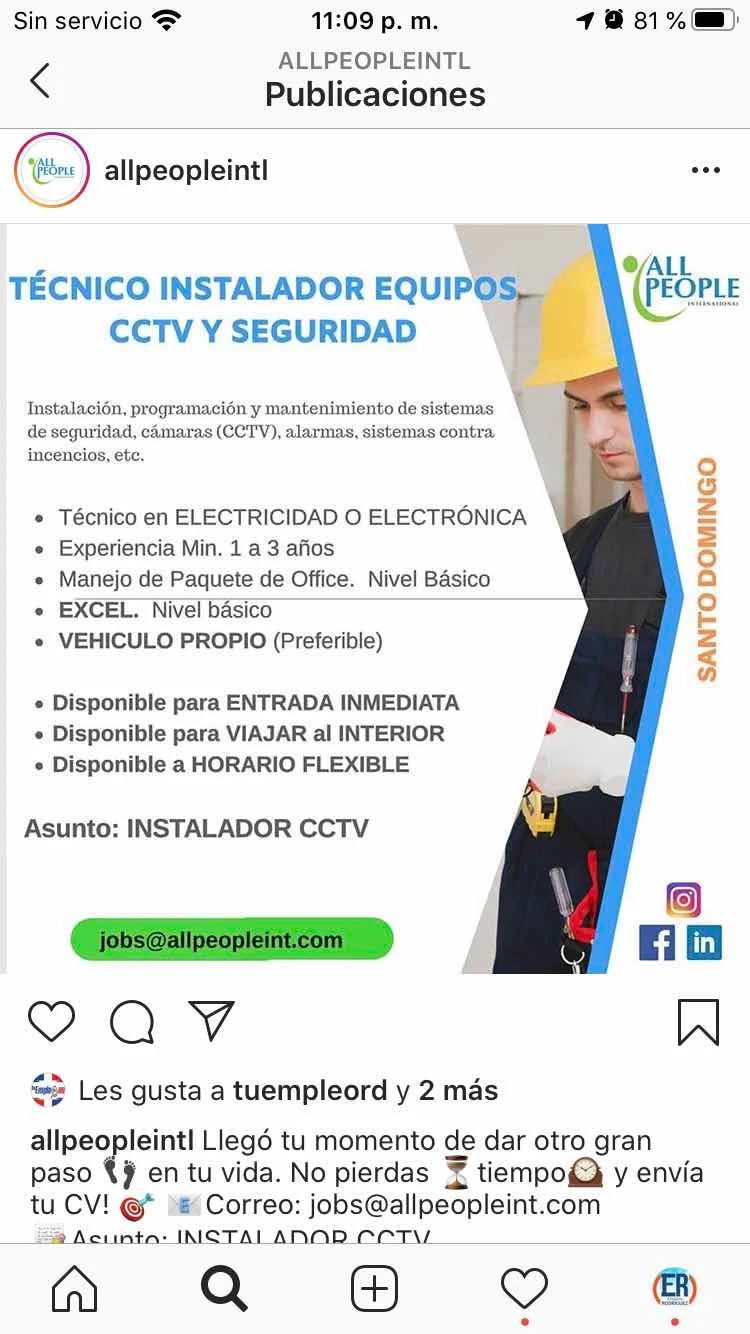Save the post with the bookmark icon
The height and width of the screenshot is (1334, 750).
click(x=698, y=1022)
